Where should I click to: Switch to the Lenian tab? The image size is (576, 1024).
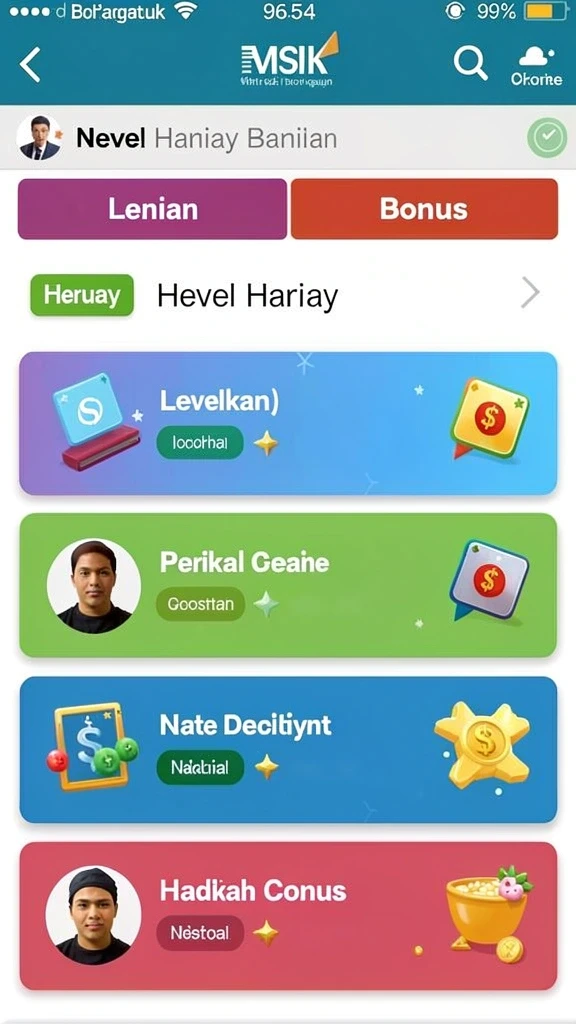coord(152,209)
